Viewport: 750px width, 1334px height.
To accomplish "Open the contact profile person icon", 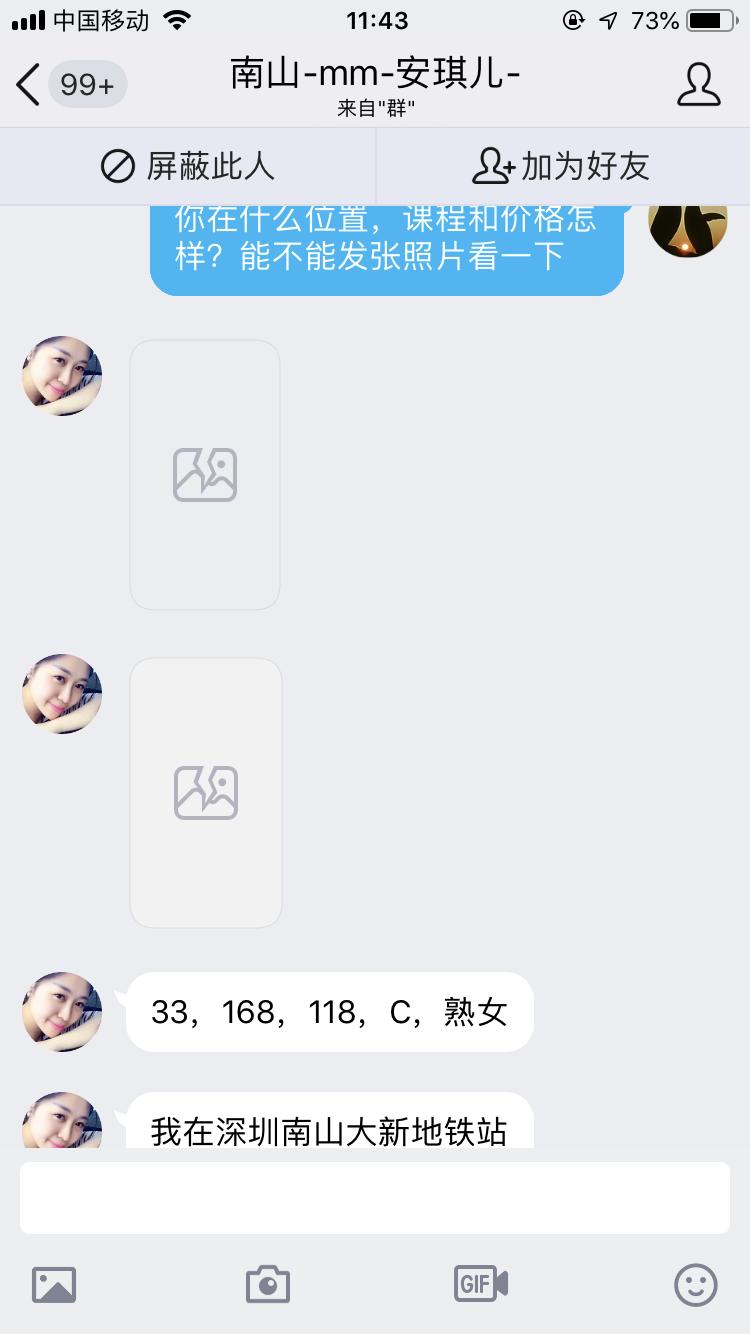I will pos(700,85).
